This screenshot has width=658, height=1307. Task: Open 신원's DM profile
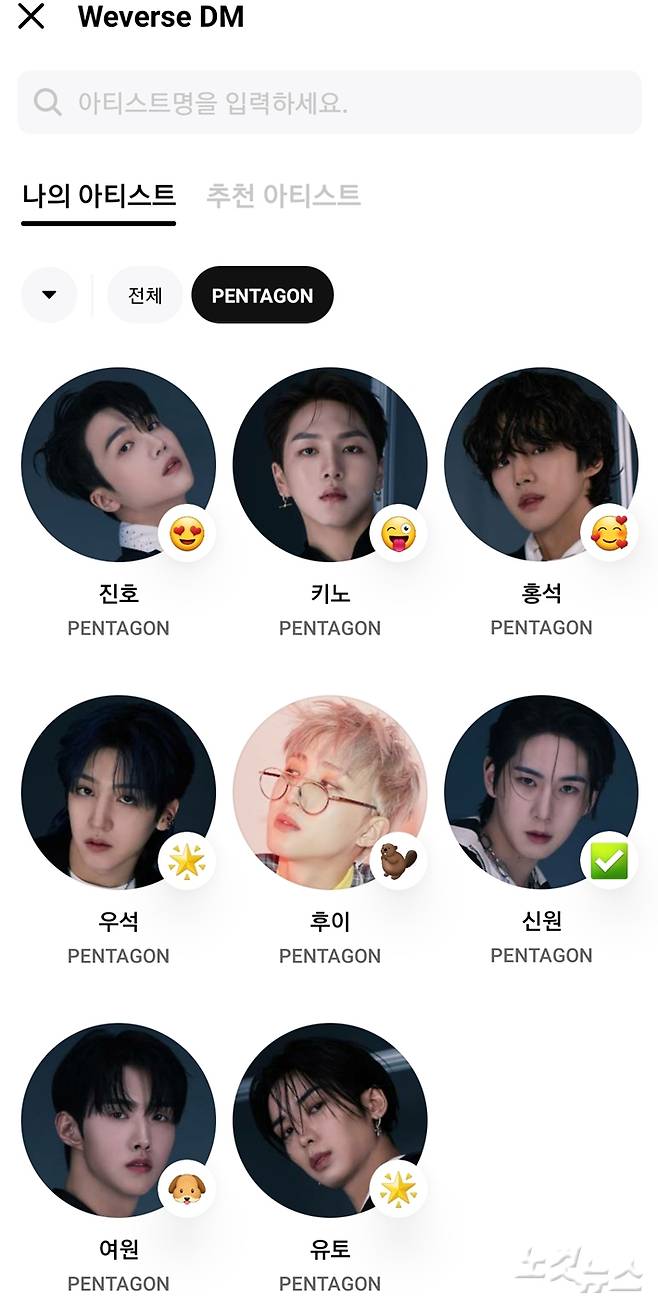[x=541, y=792]
